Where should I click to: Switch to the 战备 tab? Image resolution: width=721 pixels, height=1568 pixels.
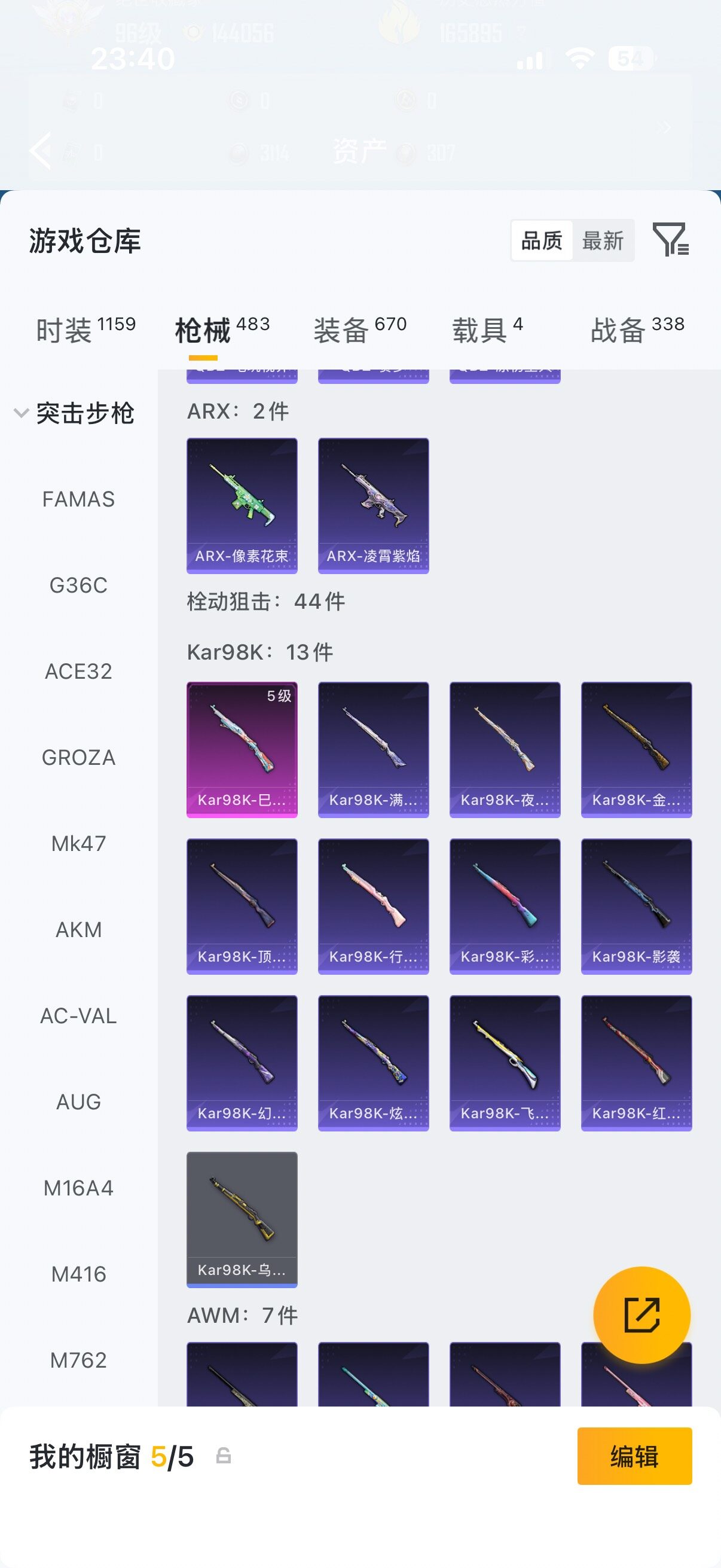click(x=637, y=331)
